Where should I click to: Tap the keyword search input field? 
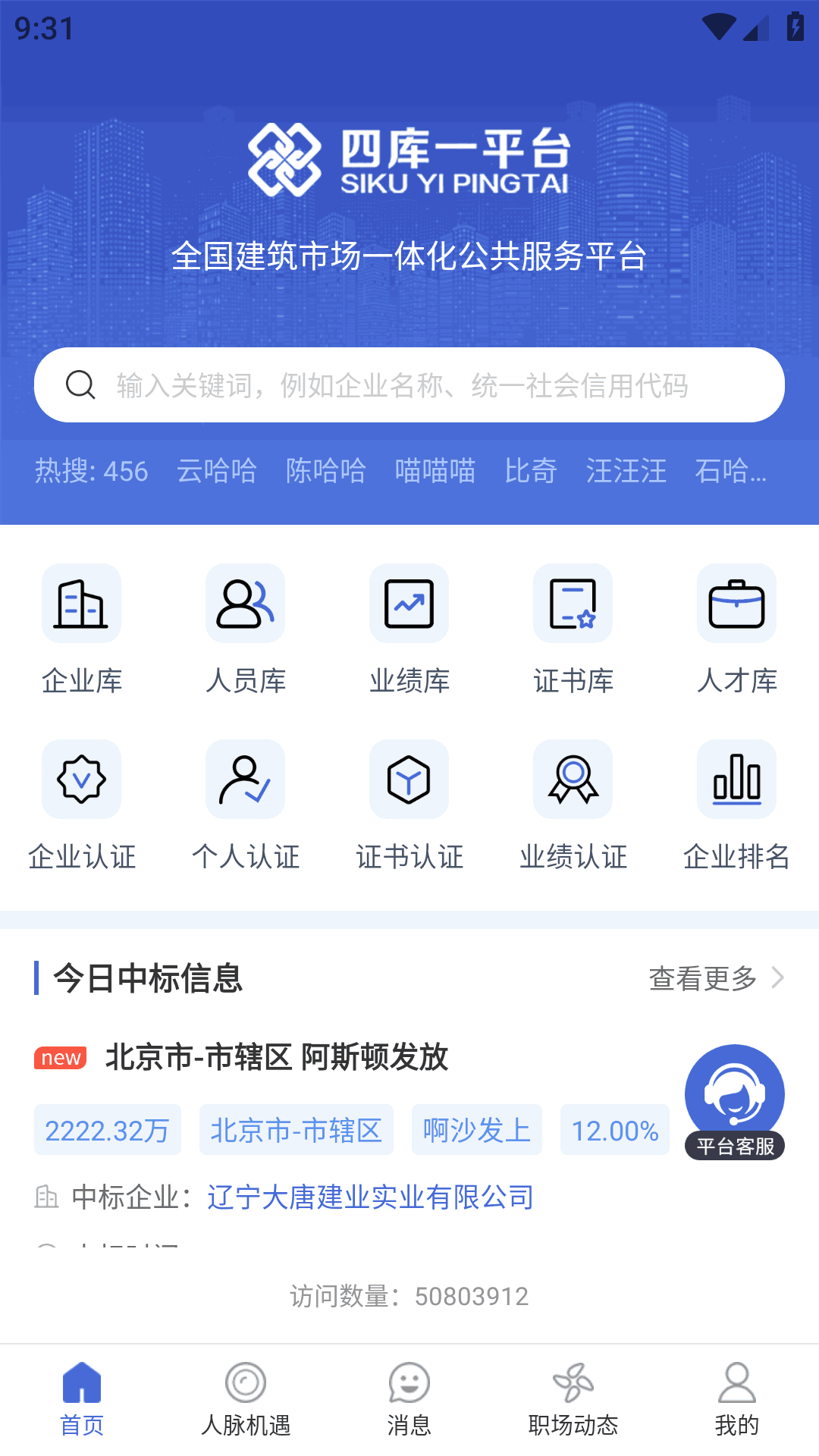pyautogui.click(x=409, y=384)
